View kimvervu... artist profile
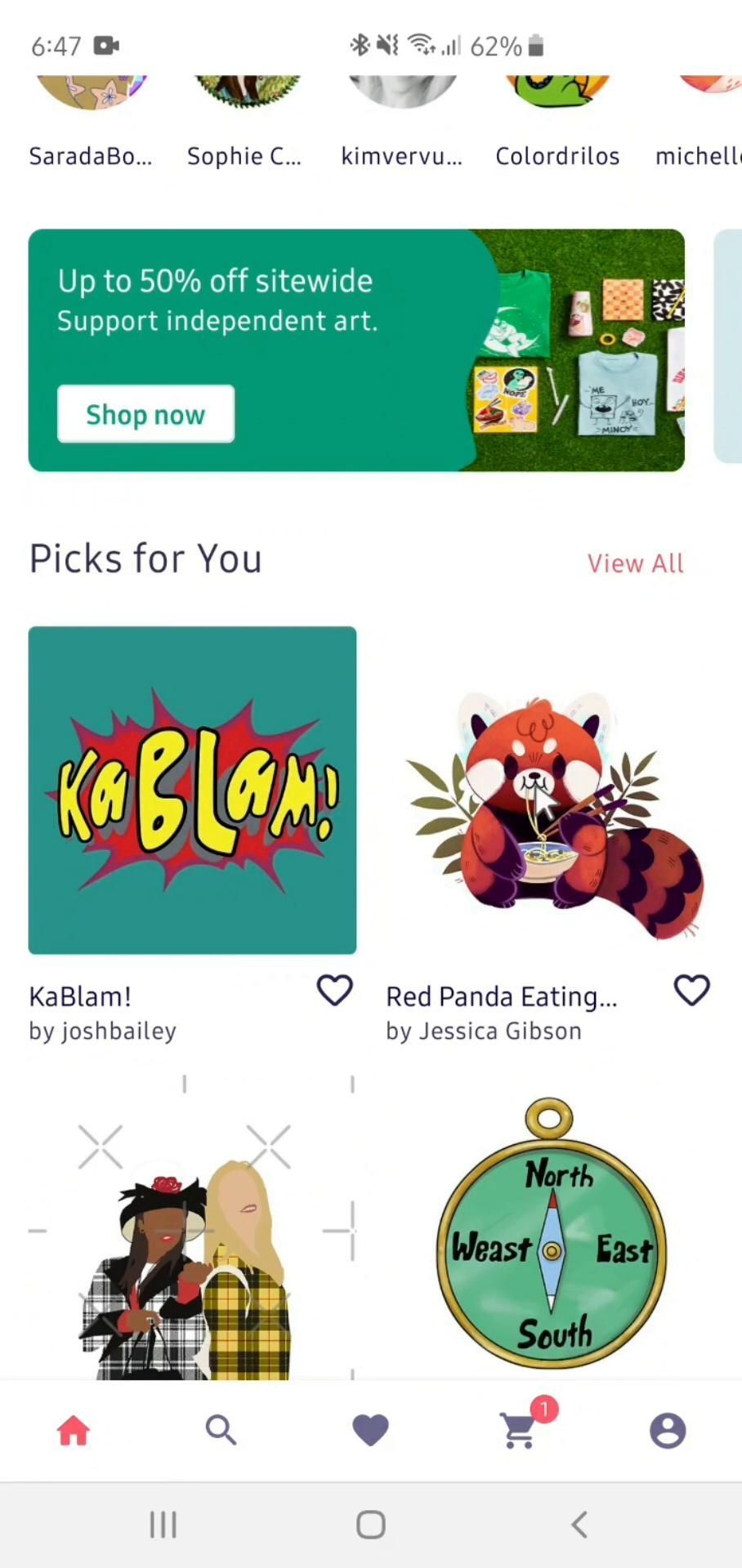 (x=401, y=122)
